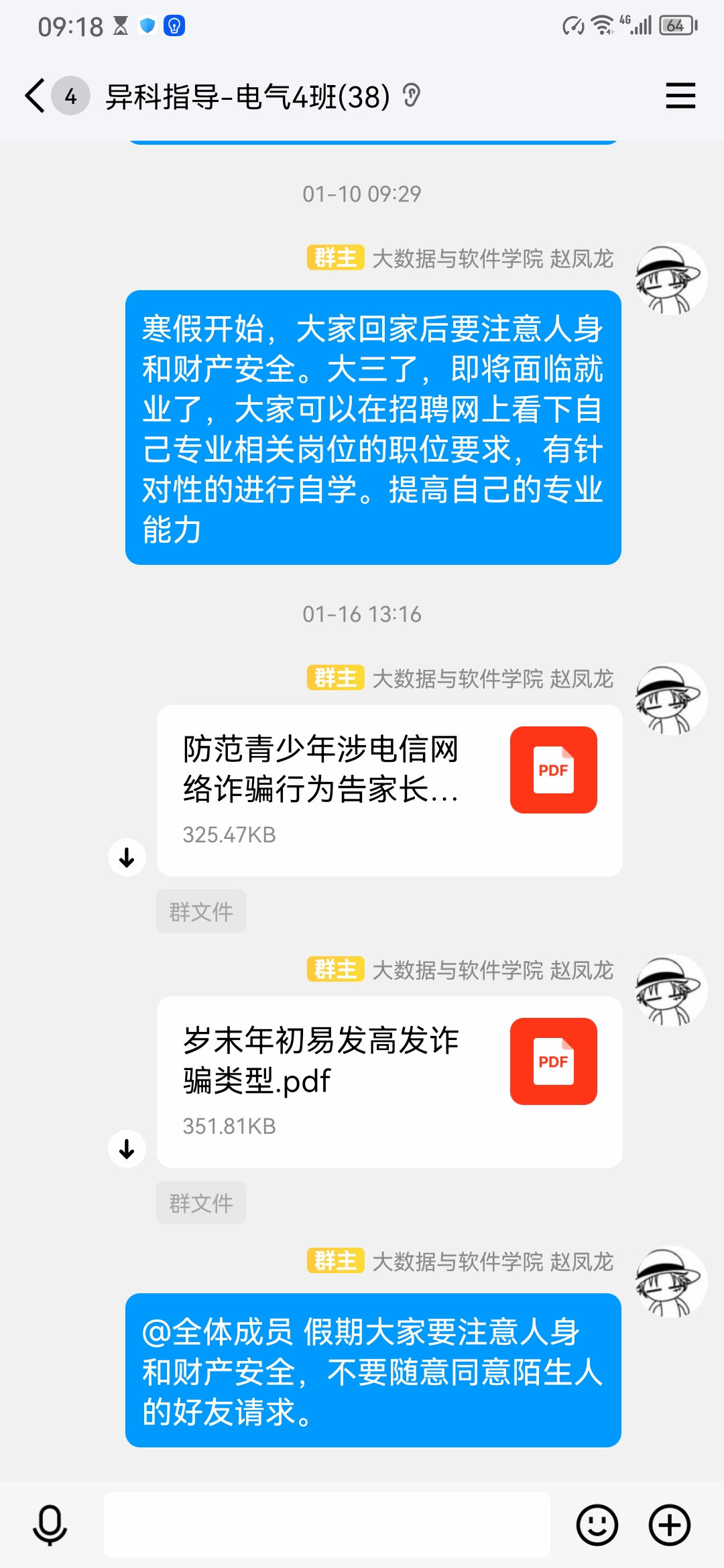
Task: Download the 325.47KB PDF file
Action: (127, 857)
